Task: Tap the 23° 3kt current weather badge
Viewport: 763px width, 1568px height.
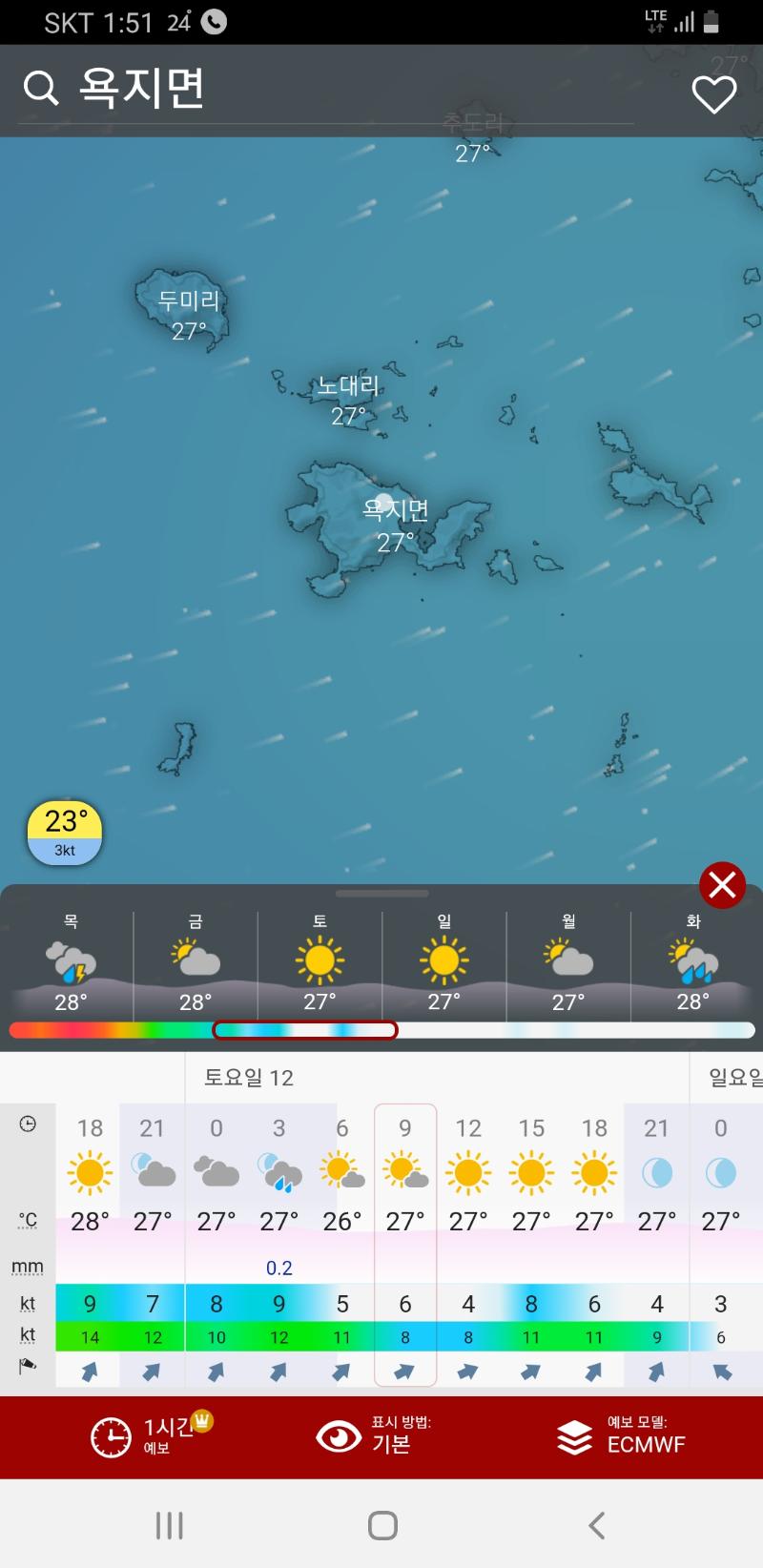Action: (65, 833)
